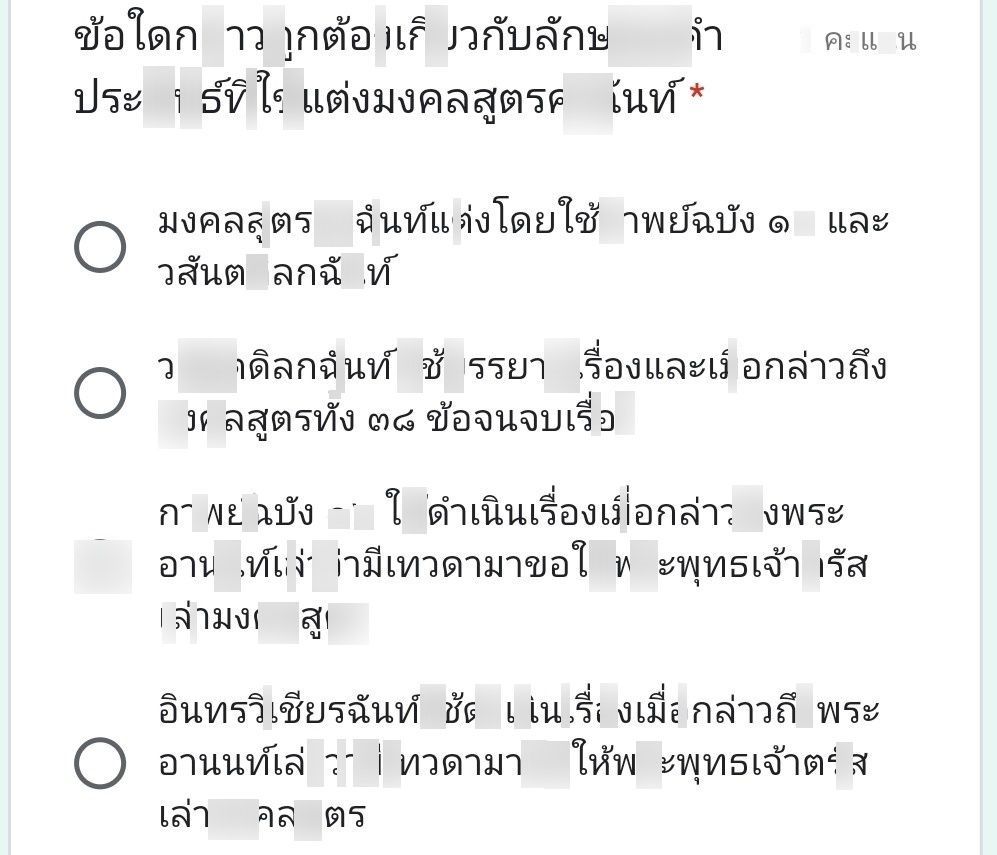Image resolution: width=997 pixels, height=855 pixels.
Task: Select the option starting with มงคลสูตรคำฉันท์แต่งโดยใช้กาพย์ฉบัง
Action: [x=100, y=247]
